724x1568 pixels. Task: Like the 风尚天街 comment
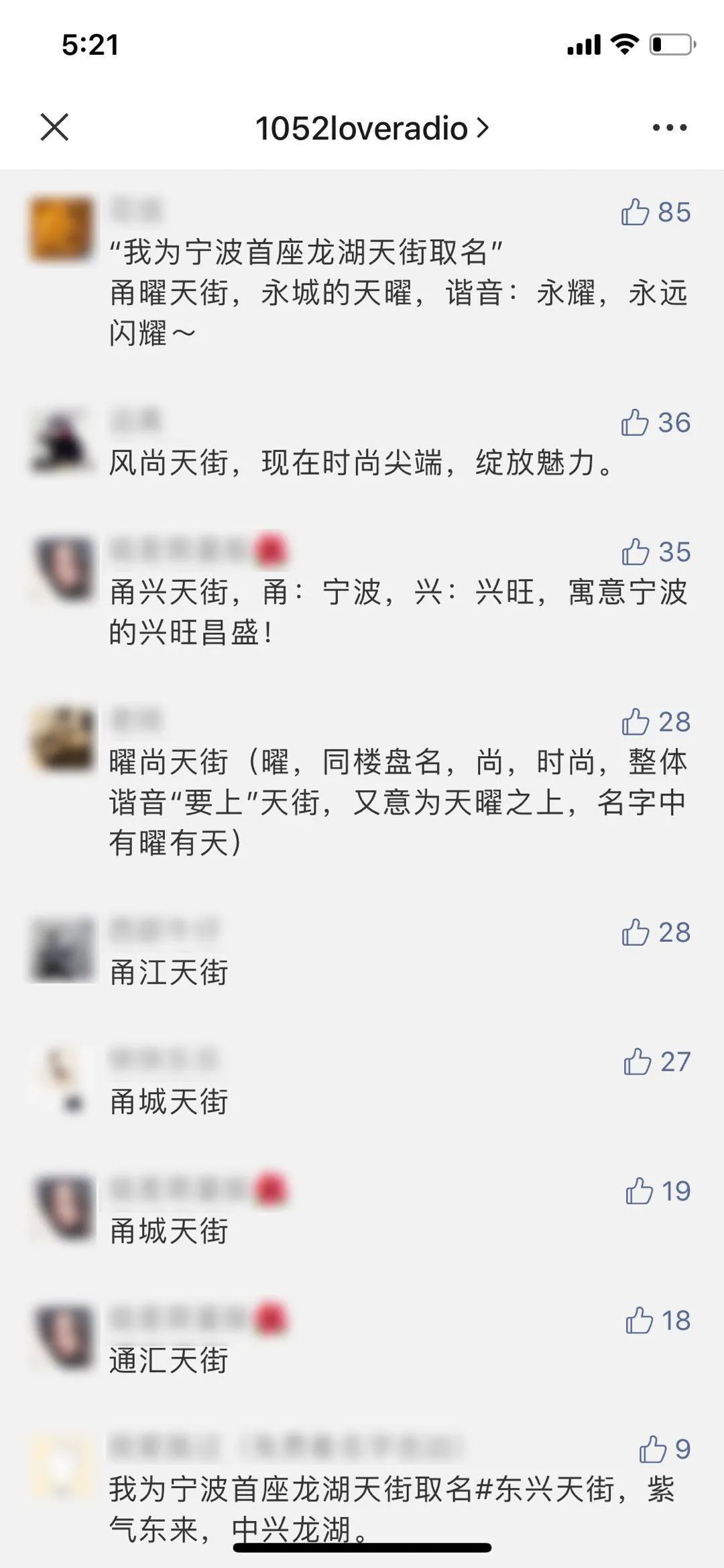coord(636,423)
